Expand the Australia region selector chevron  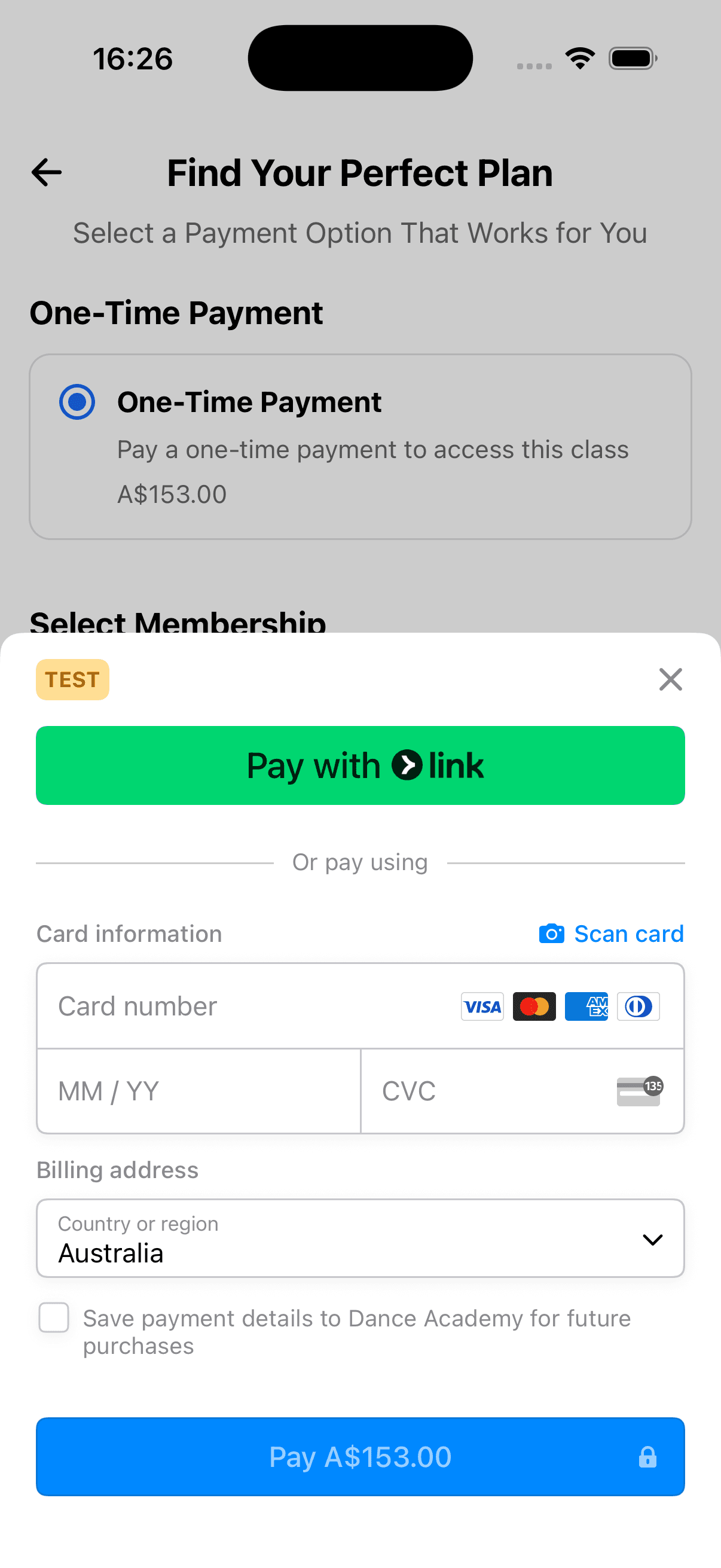pyautogui.click(x=652, y=1239)
